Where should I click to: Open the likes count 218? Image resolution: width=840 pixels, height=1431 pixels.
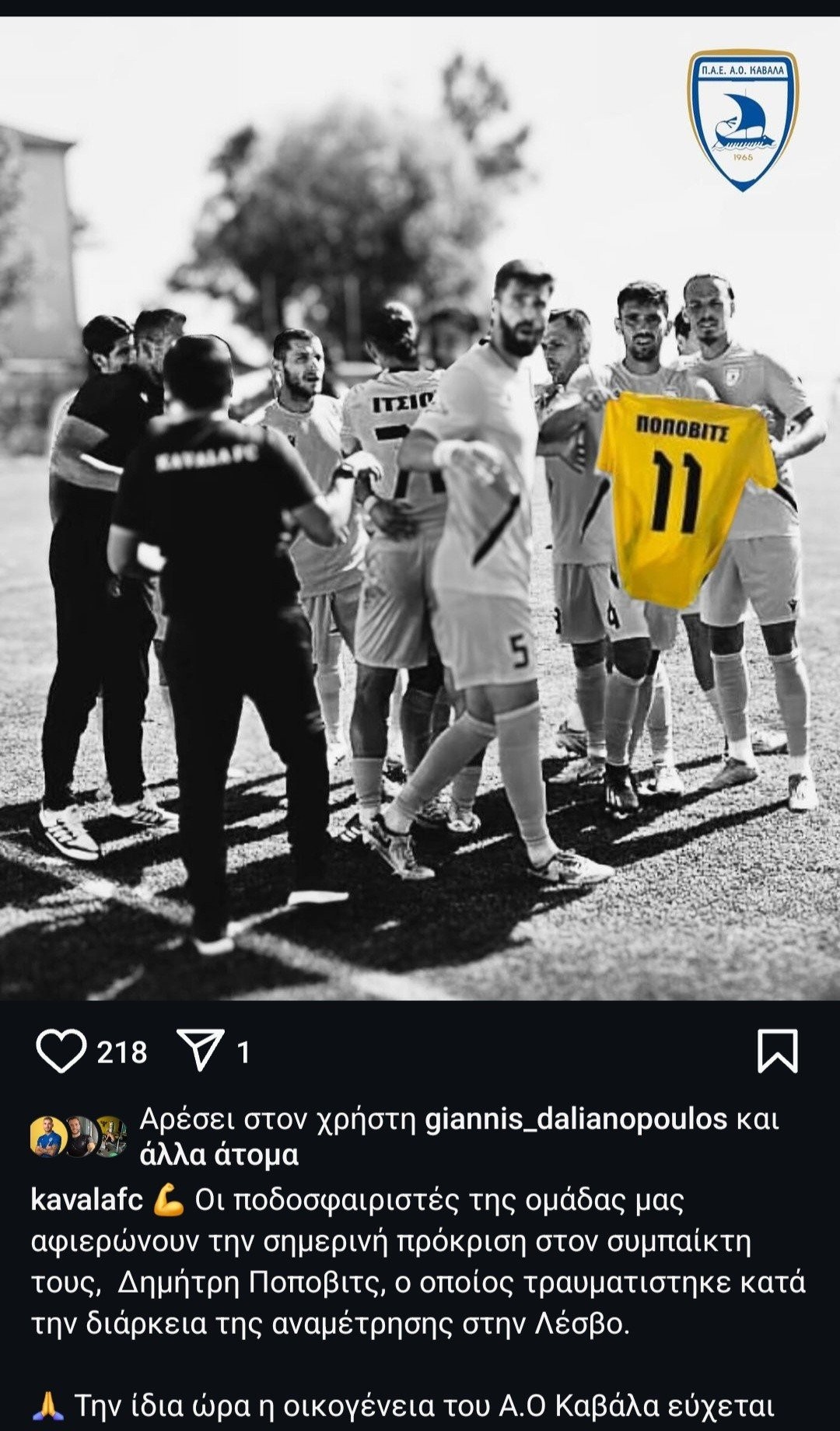click(122, 1052)
